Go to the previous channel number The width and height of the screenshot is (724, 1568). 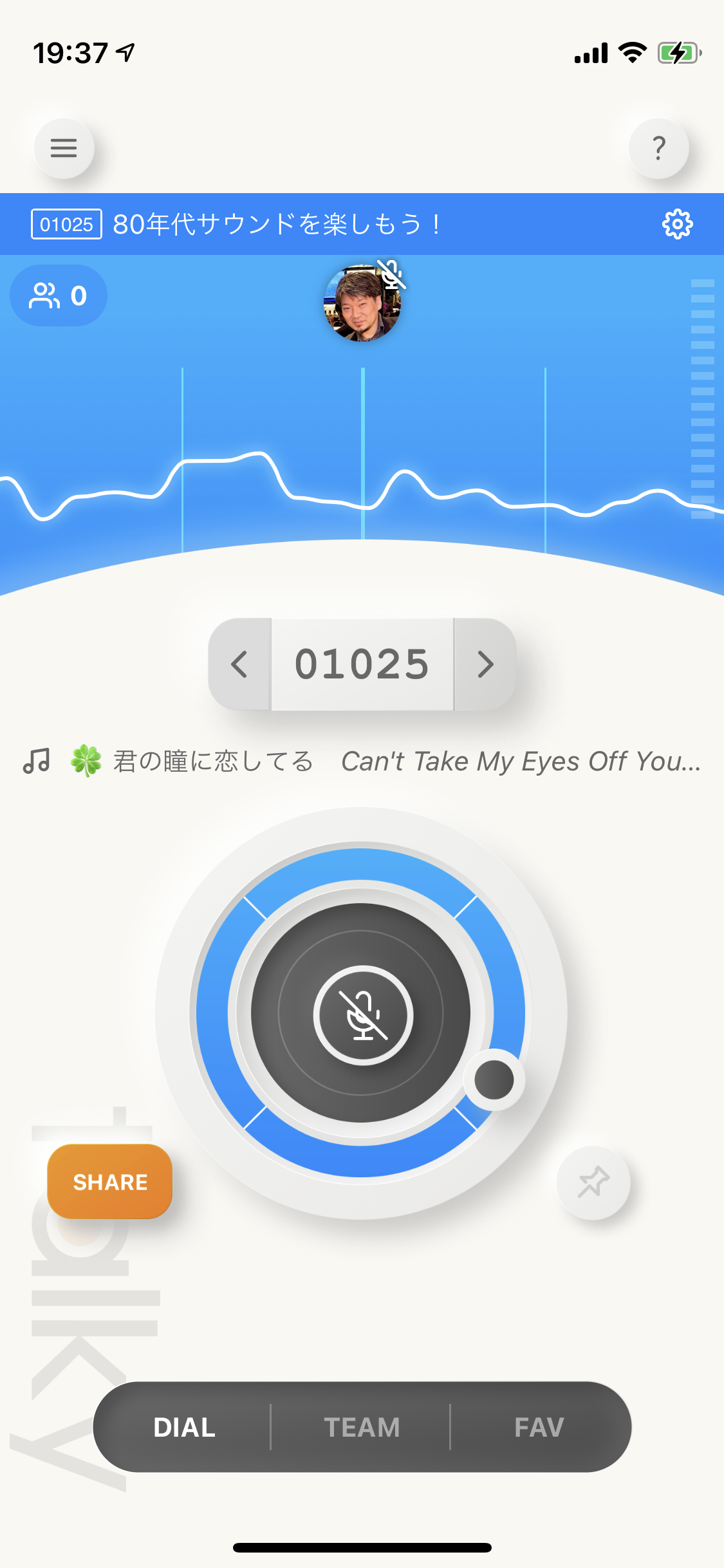[x=239, y=664]
